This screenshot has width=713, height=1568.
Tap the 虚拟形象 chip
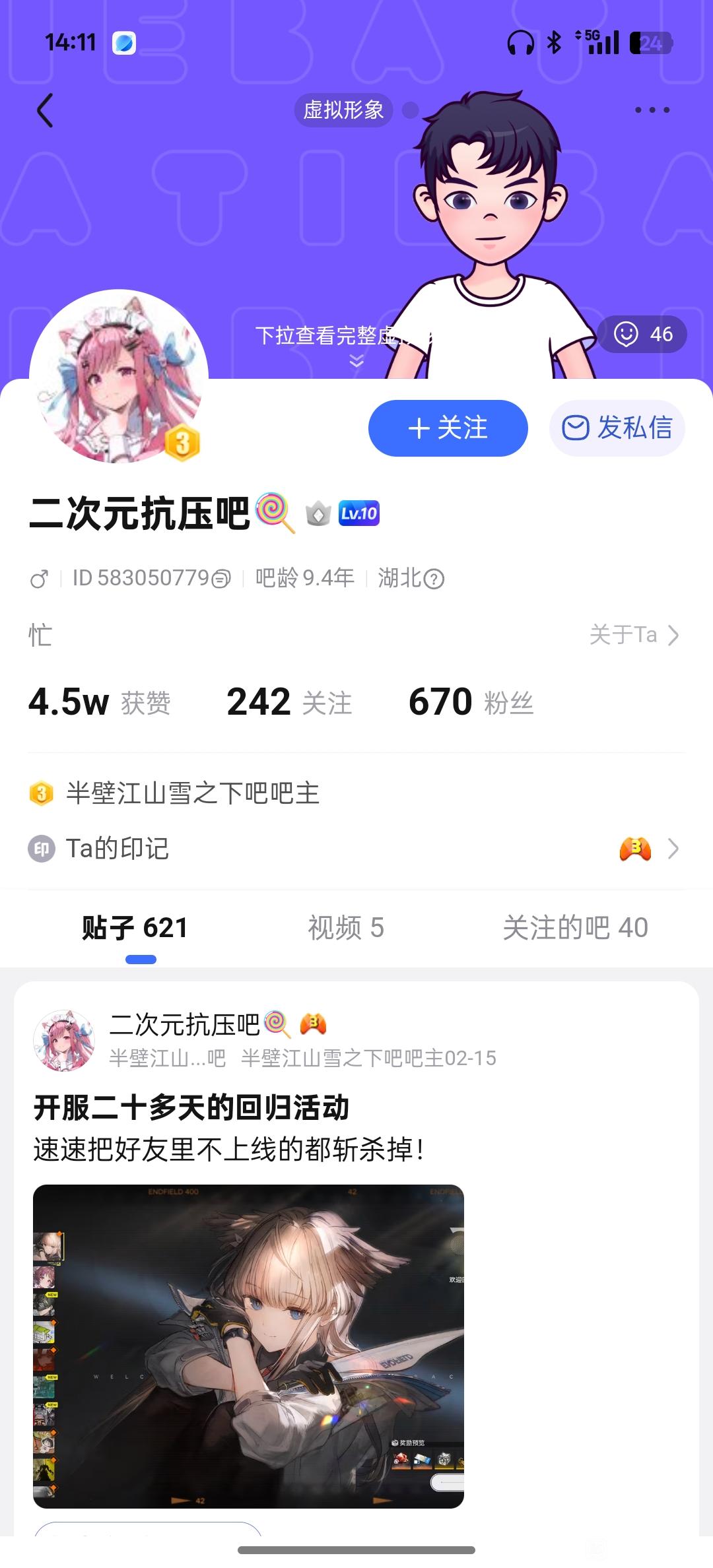(343, 110)
